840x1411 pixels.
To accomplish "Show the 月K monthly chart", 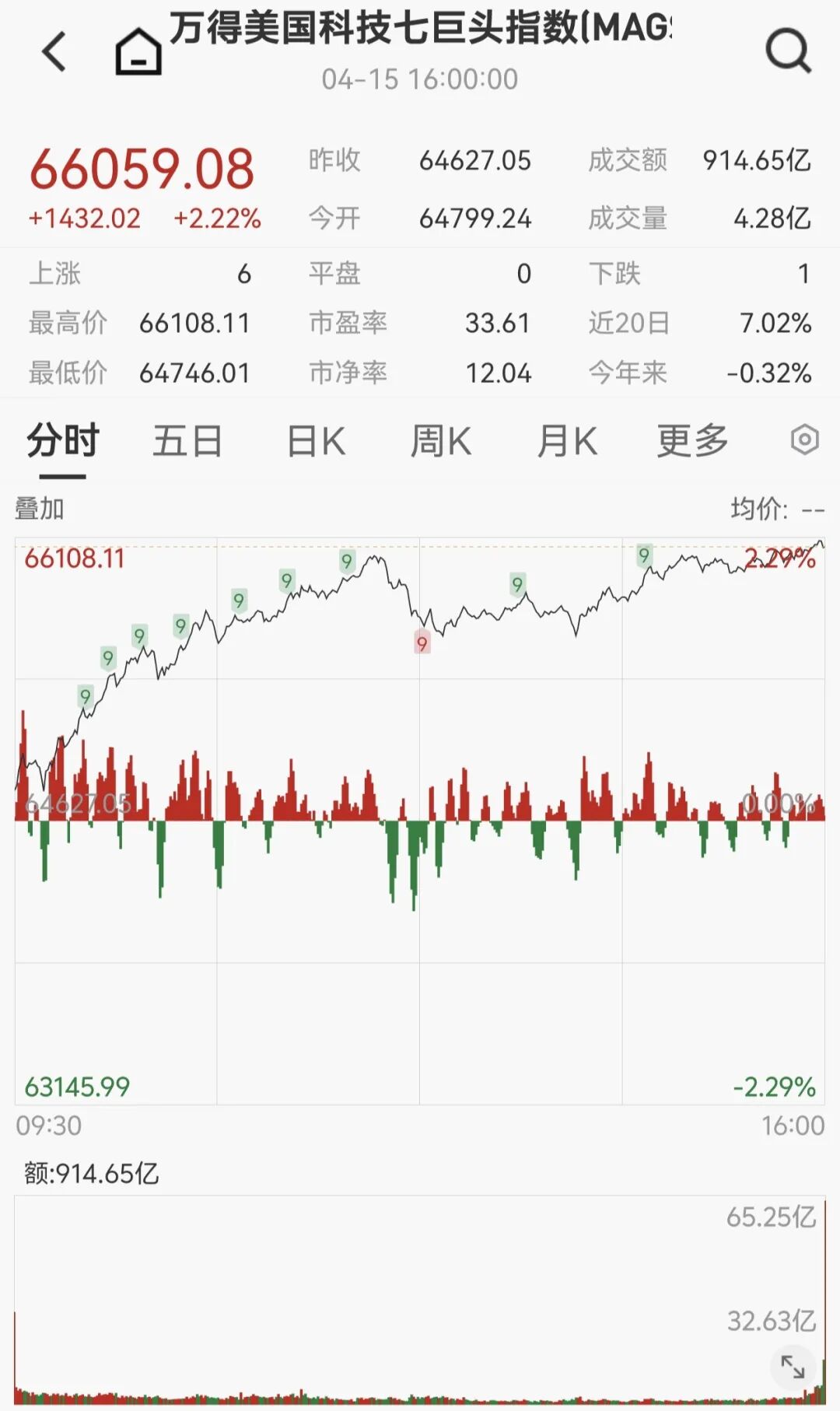I will coord(567,441).
